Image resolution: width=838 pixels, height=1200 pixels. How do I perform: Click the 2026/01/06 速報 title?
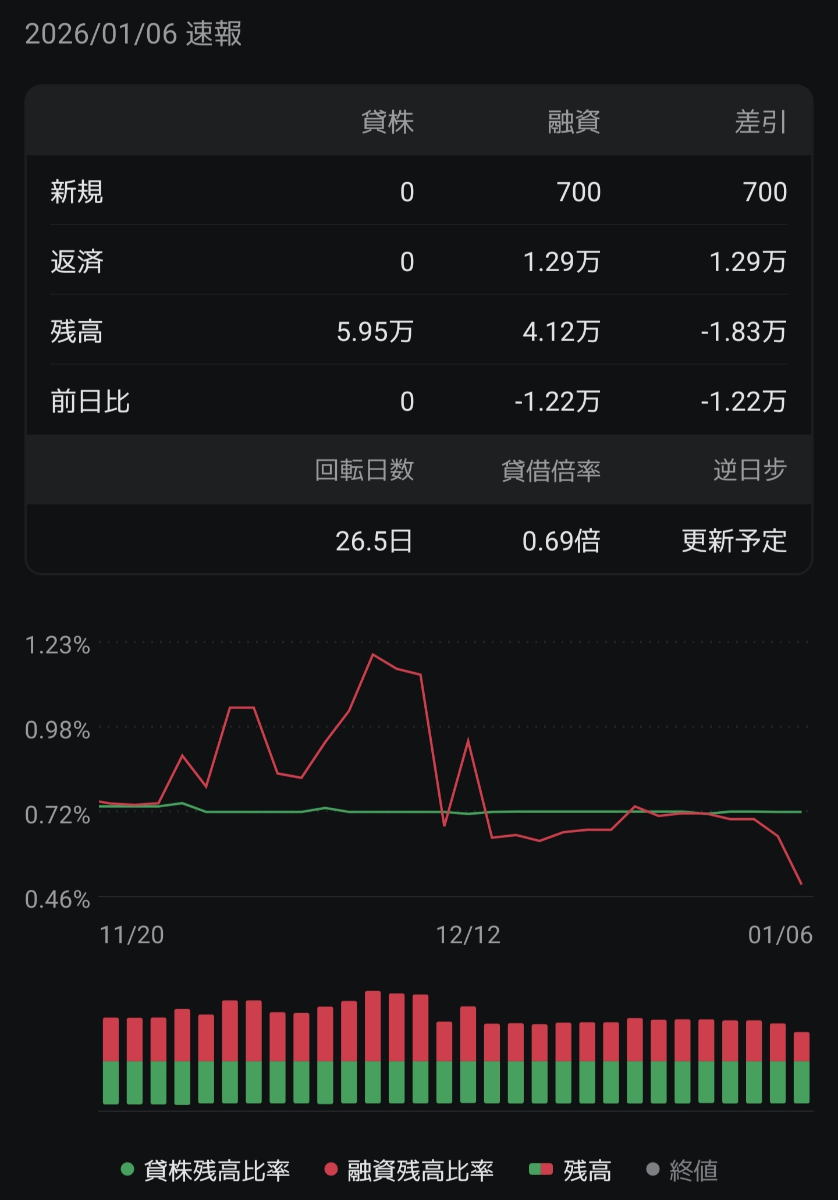[136, 35]
